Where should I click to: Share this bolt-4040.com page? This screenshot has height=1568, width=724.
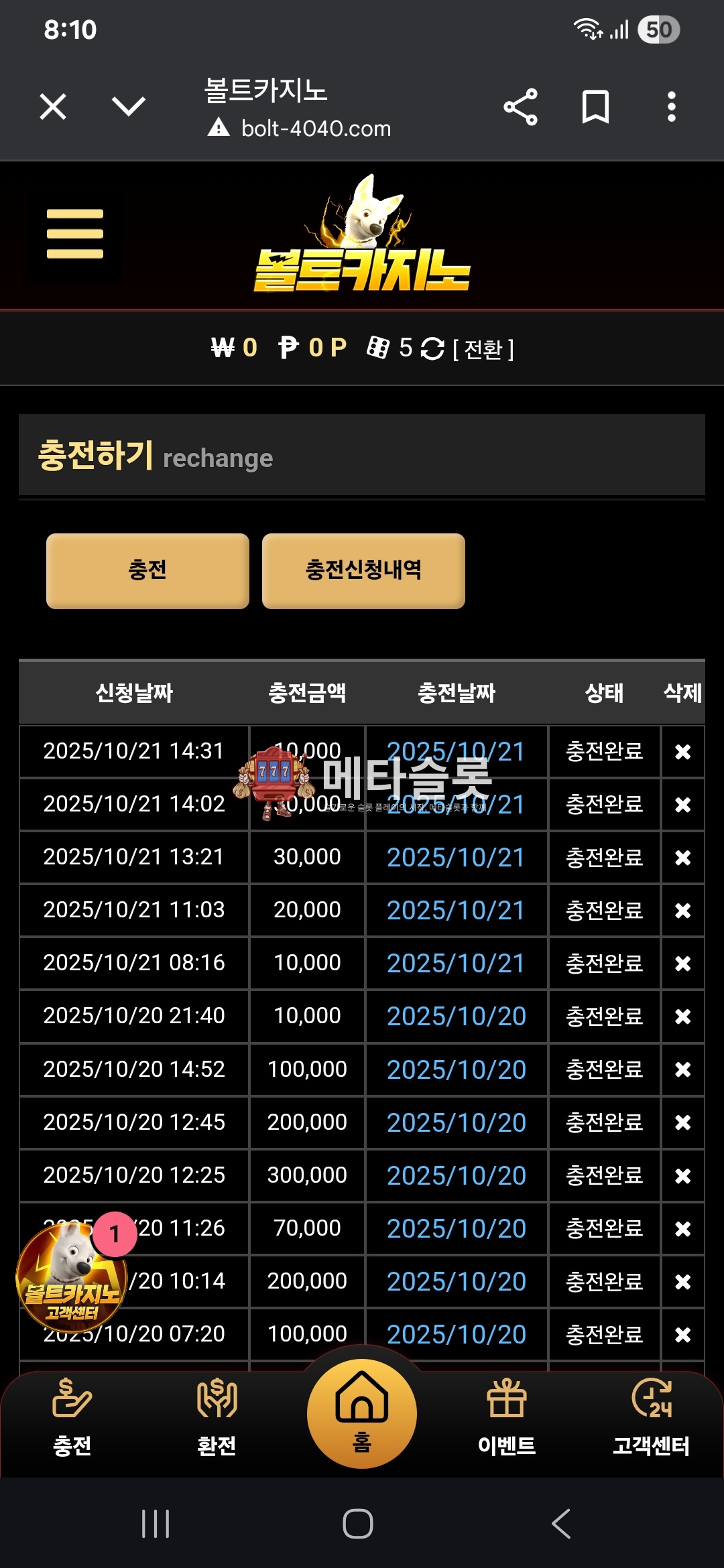pos(520,107)
